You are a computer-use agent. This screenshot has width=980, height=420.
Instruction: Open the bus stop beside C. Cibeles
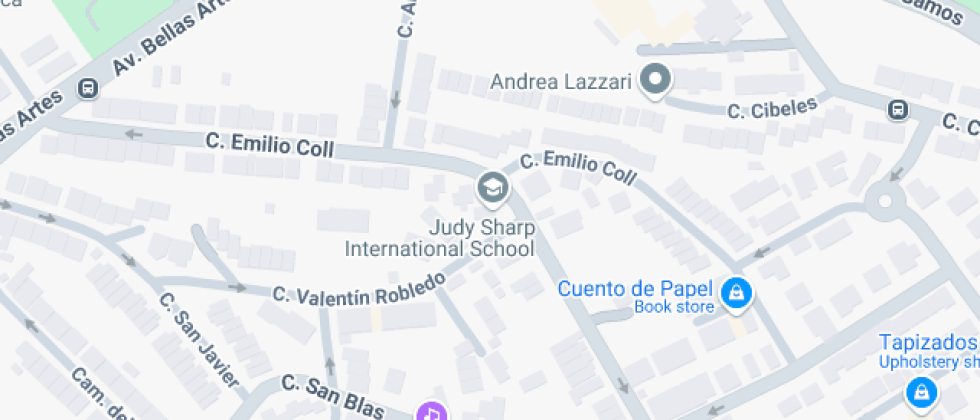tap(898, 108)
